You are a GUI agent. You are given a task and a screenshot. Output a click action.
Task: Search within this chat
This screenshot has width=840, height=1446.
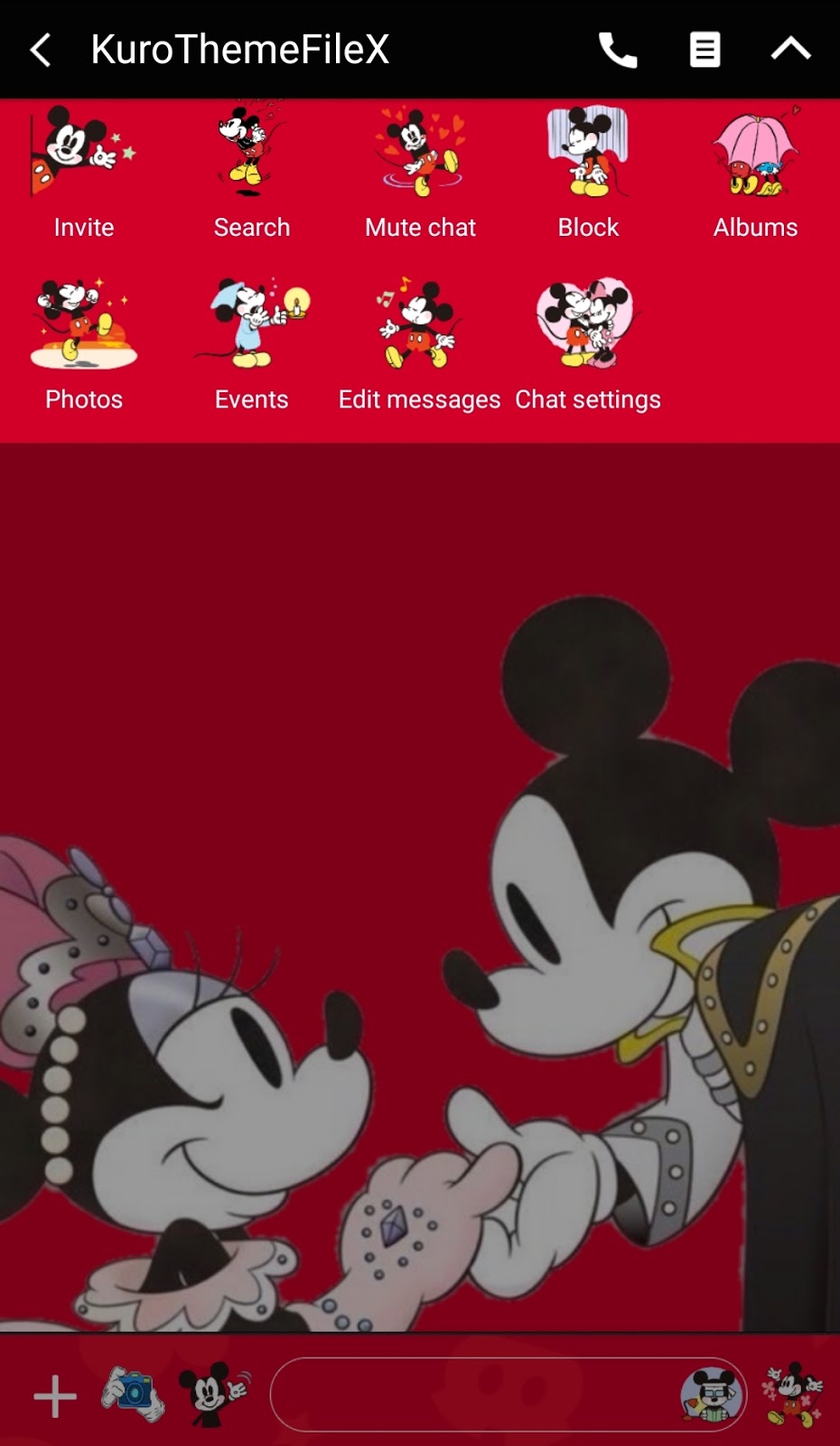(251, 172)
